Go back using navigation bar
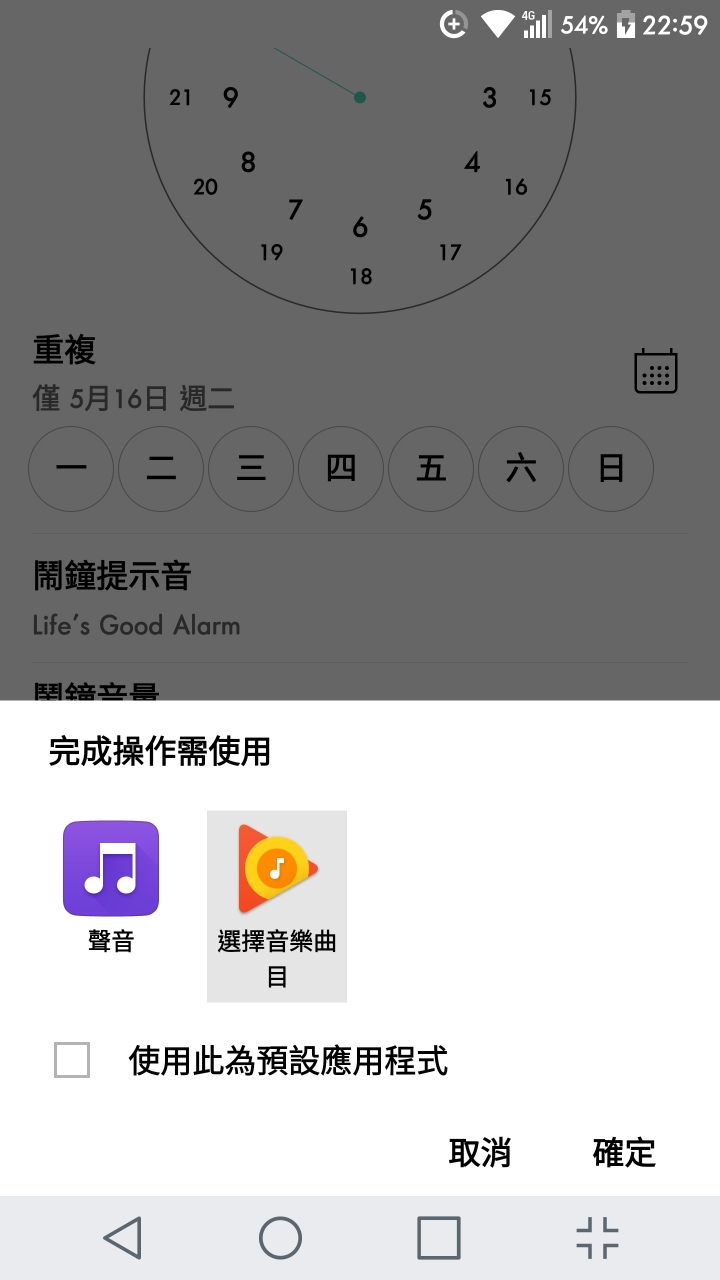The width and height of the screenshot is (720, 1280). [122, 1238]
